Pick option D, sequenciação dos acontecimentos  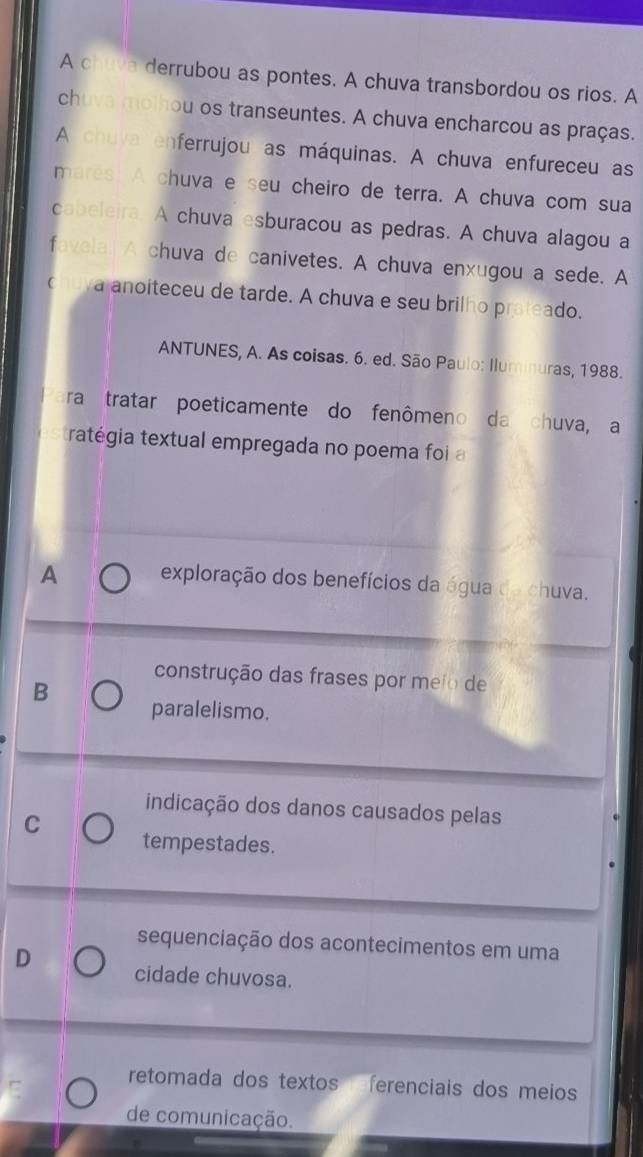pos(90,962)
